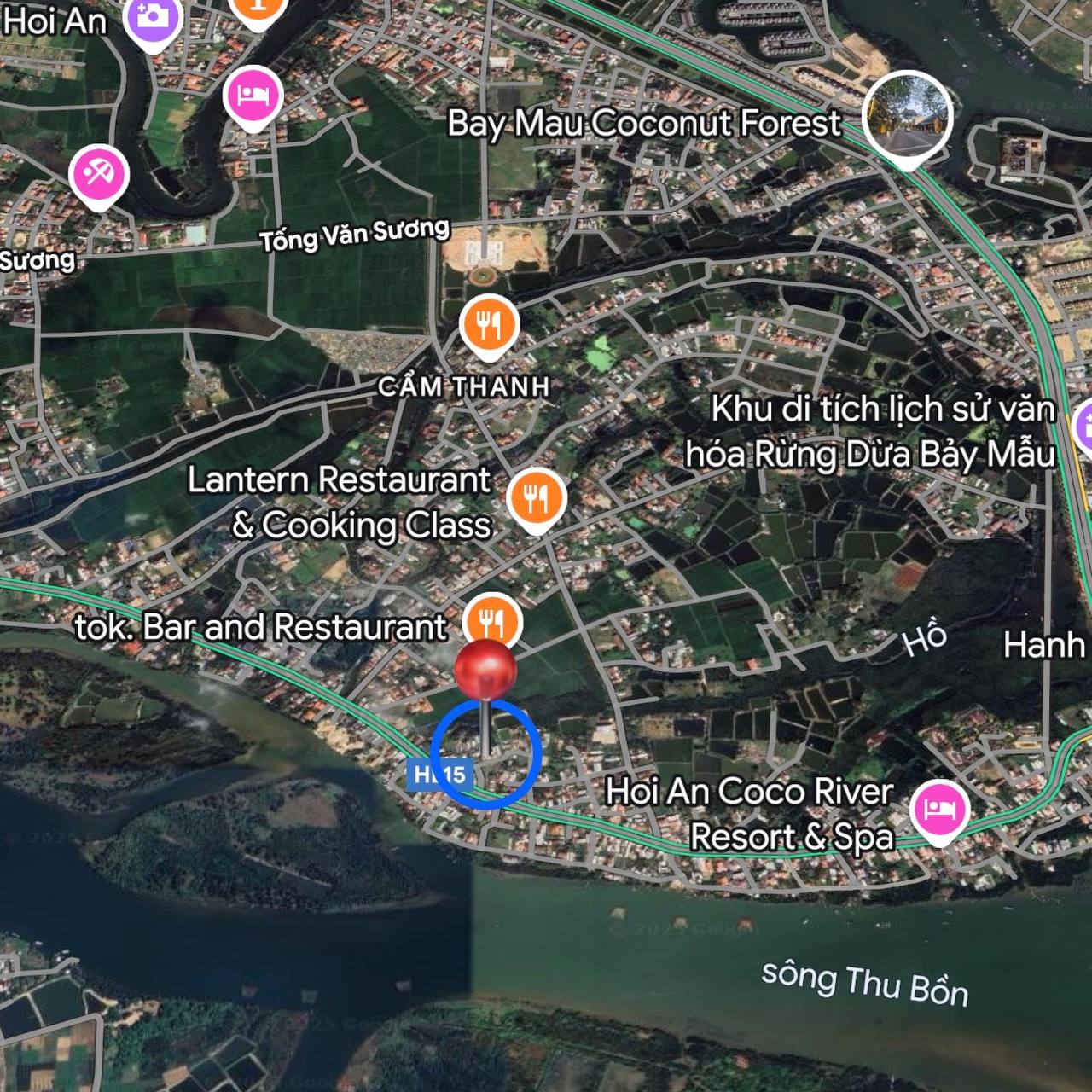
Task: Open the pink beach umbrella marker
Action: pos(99,174)
